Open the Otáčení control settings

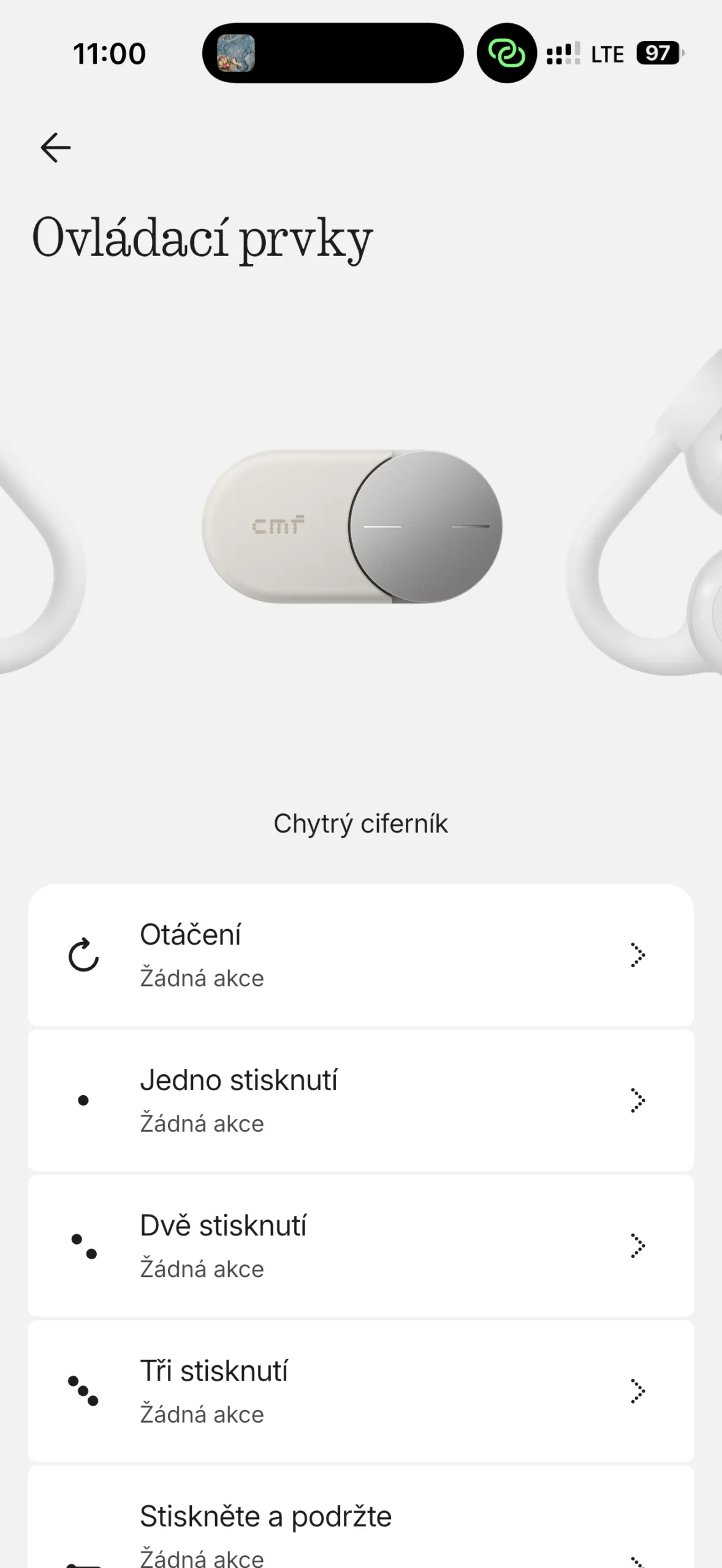(x=361, y=955)
